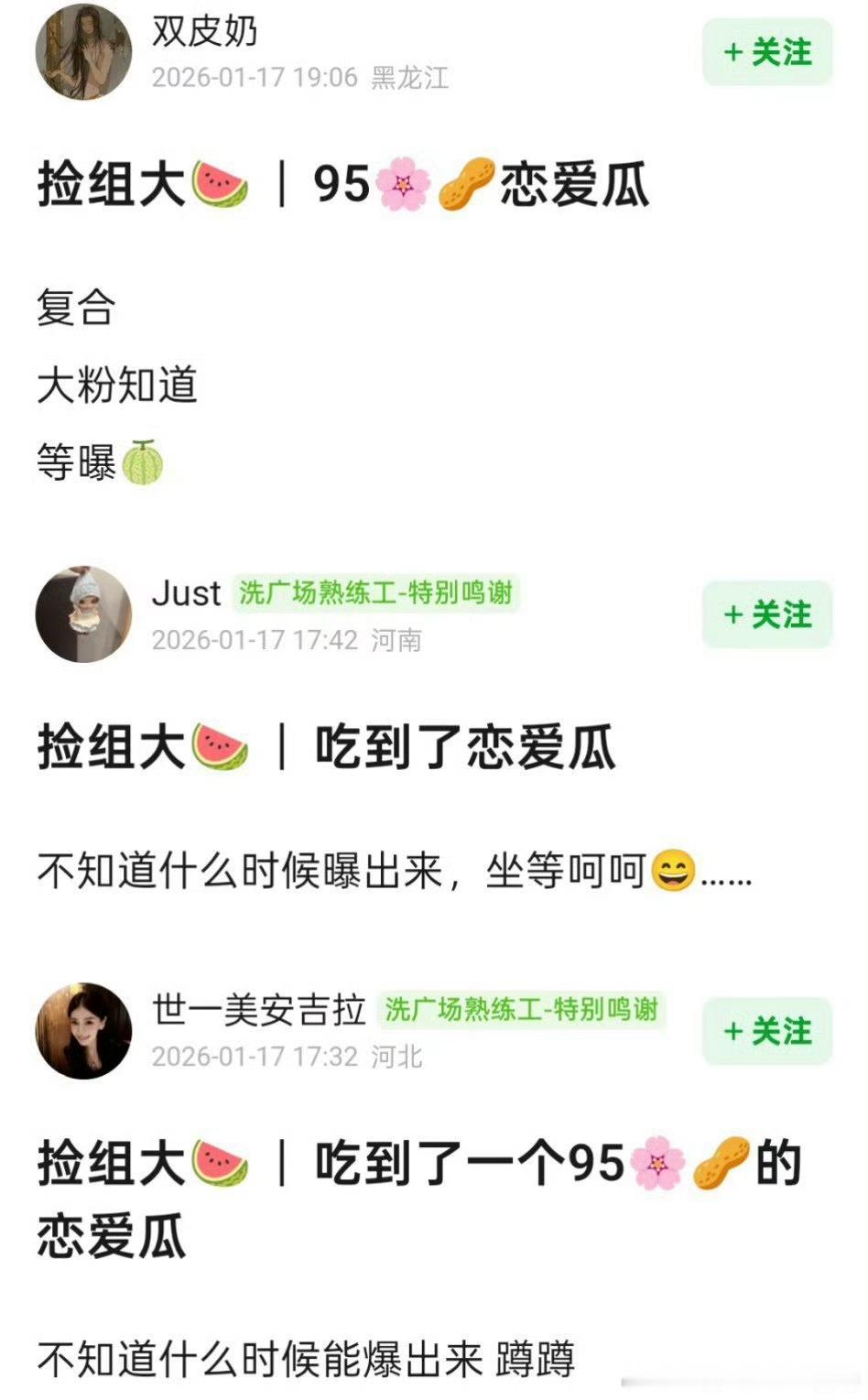The height and width of the screenshot is (1400, 868).
Task: Follow the user 双皮奶
Action: [766, 54]
